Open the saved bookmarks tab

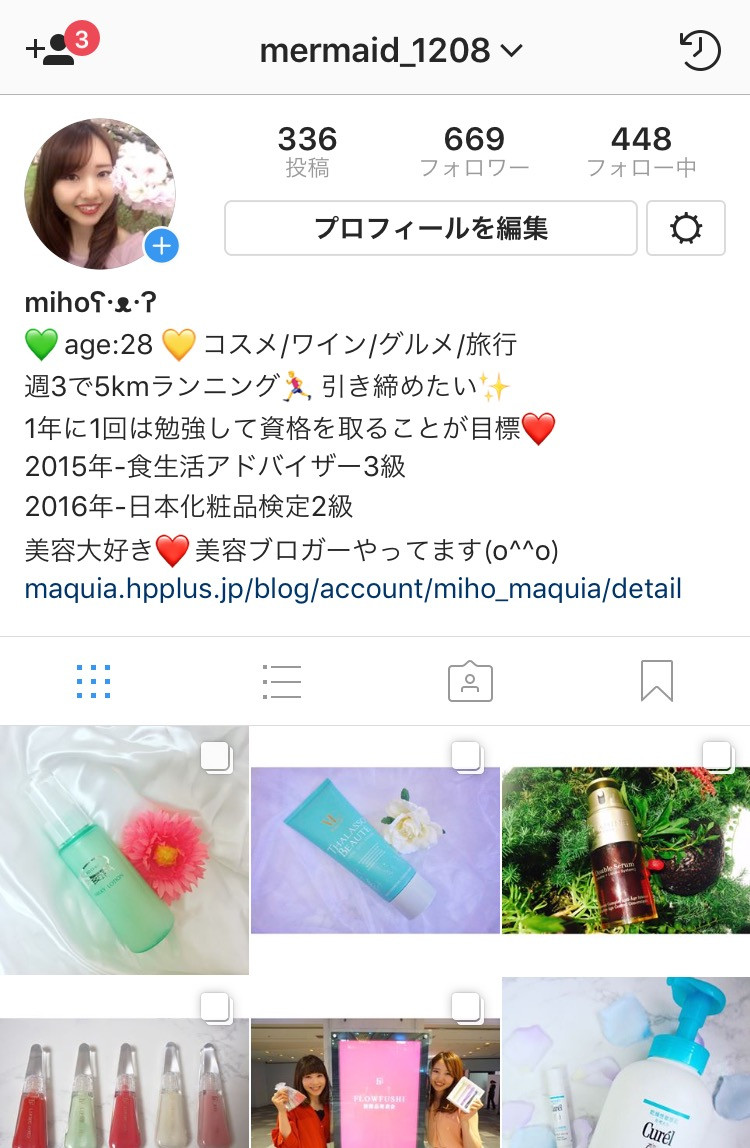pyautogui.click(x=657, y=681)
